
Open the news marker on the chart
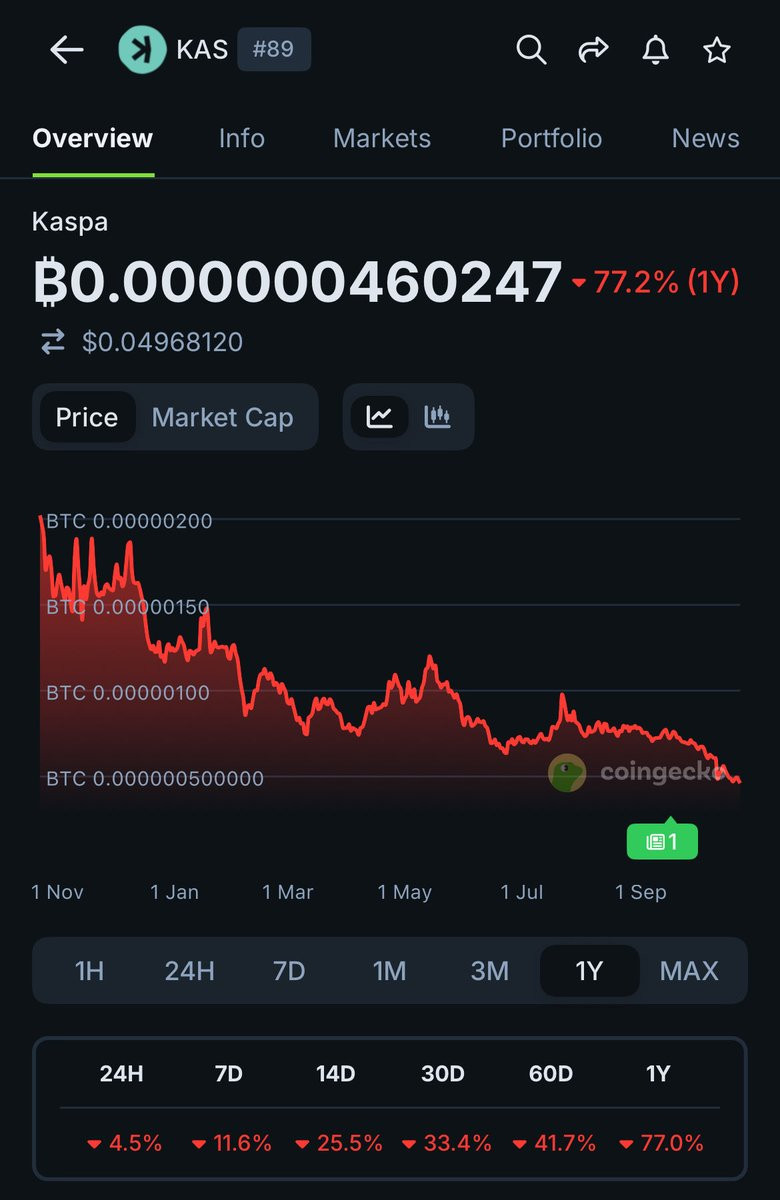[x=662, y=841]
